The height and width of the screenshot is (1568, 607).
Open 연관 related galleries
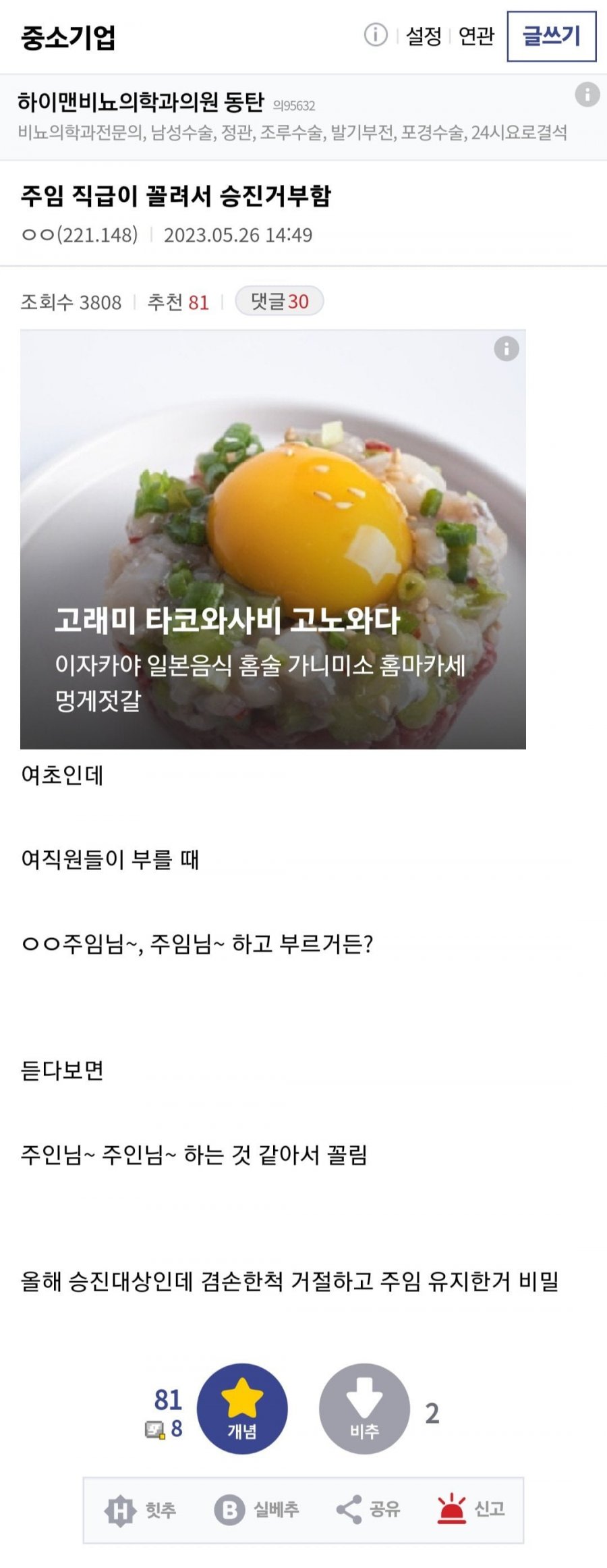click(476, 36)
